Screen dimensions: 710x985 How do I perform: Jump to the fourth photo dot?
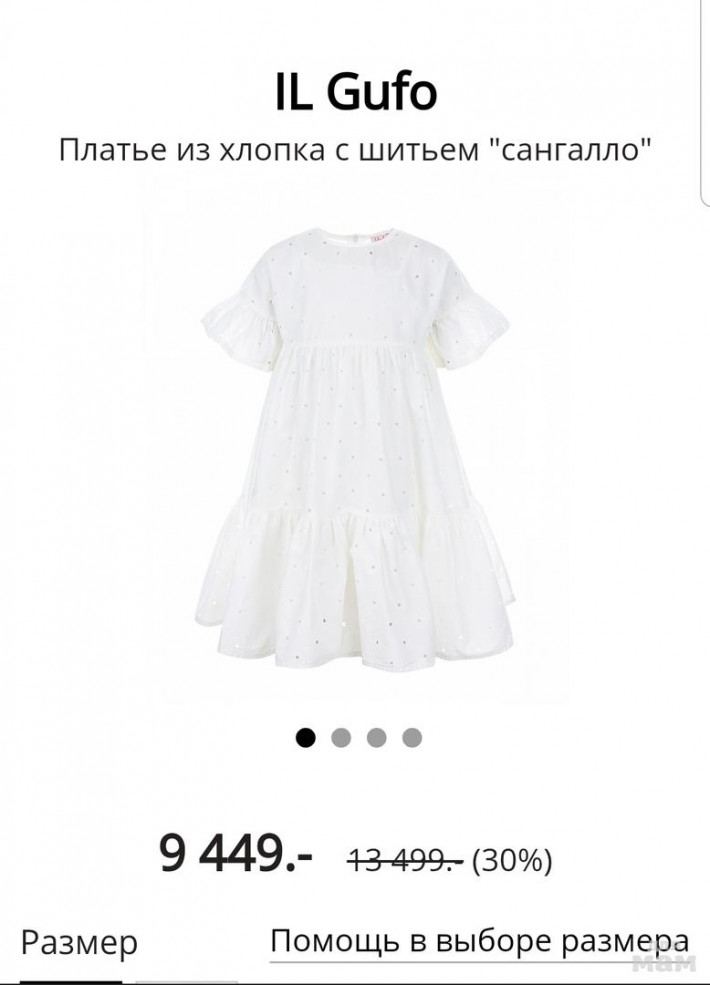click(x=412, y=739)
